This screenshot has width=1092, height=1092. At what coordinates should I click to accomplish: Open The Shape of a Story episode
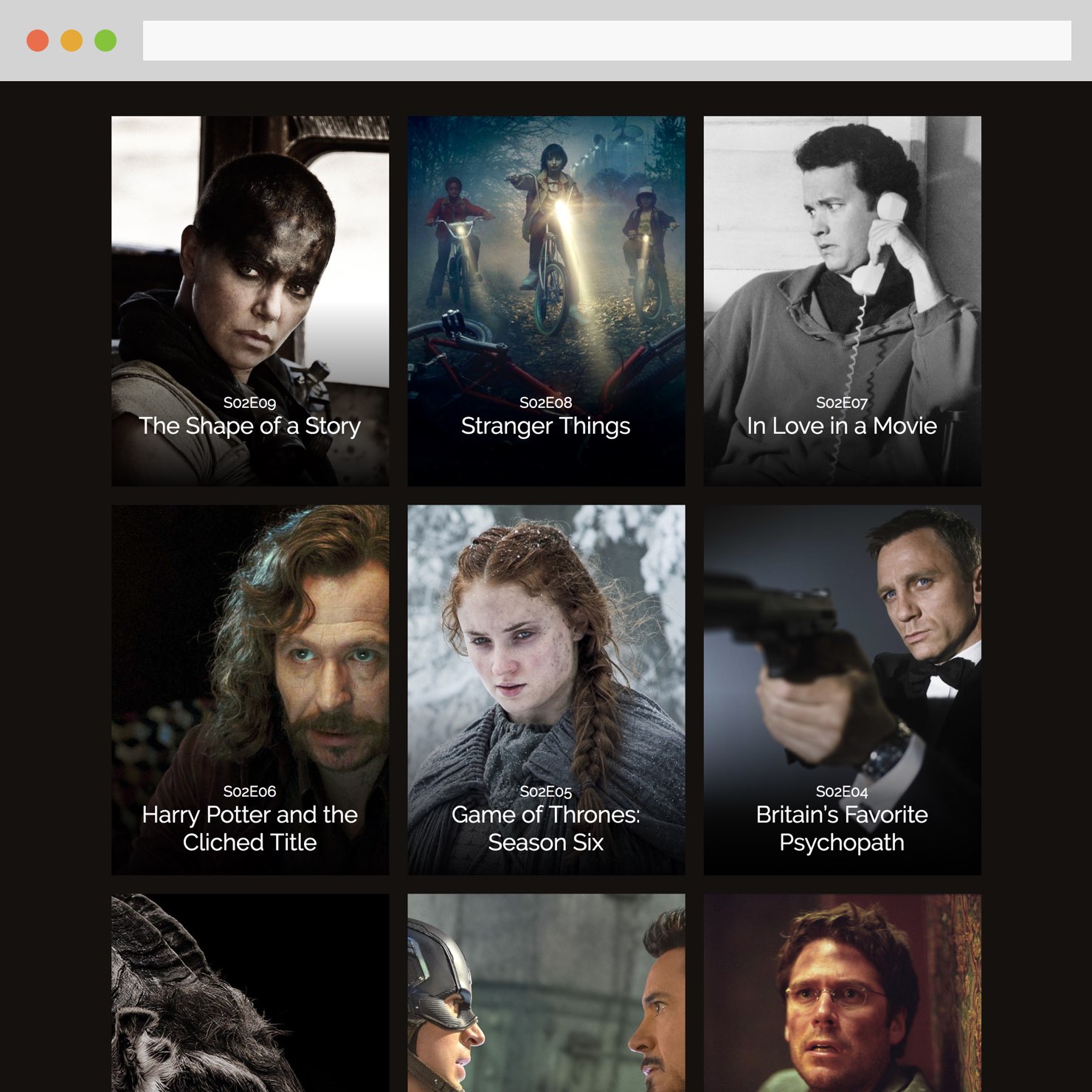click(250, 301)
